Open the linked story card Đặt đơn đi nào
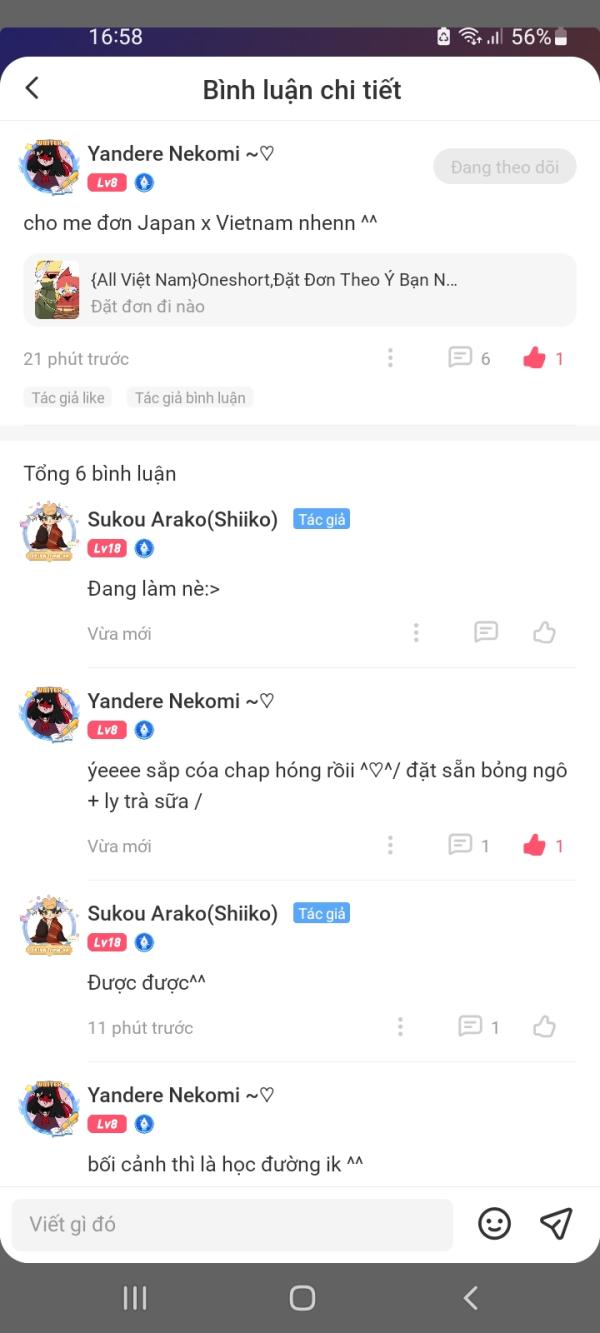Viewport: 600px width, 1333px height. click(x=300, y=290)
